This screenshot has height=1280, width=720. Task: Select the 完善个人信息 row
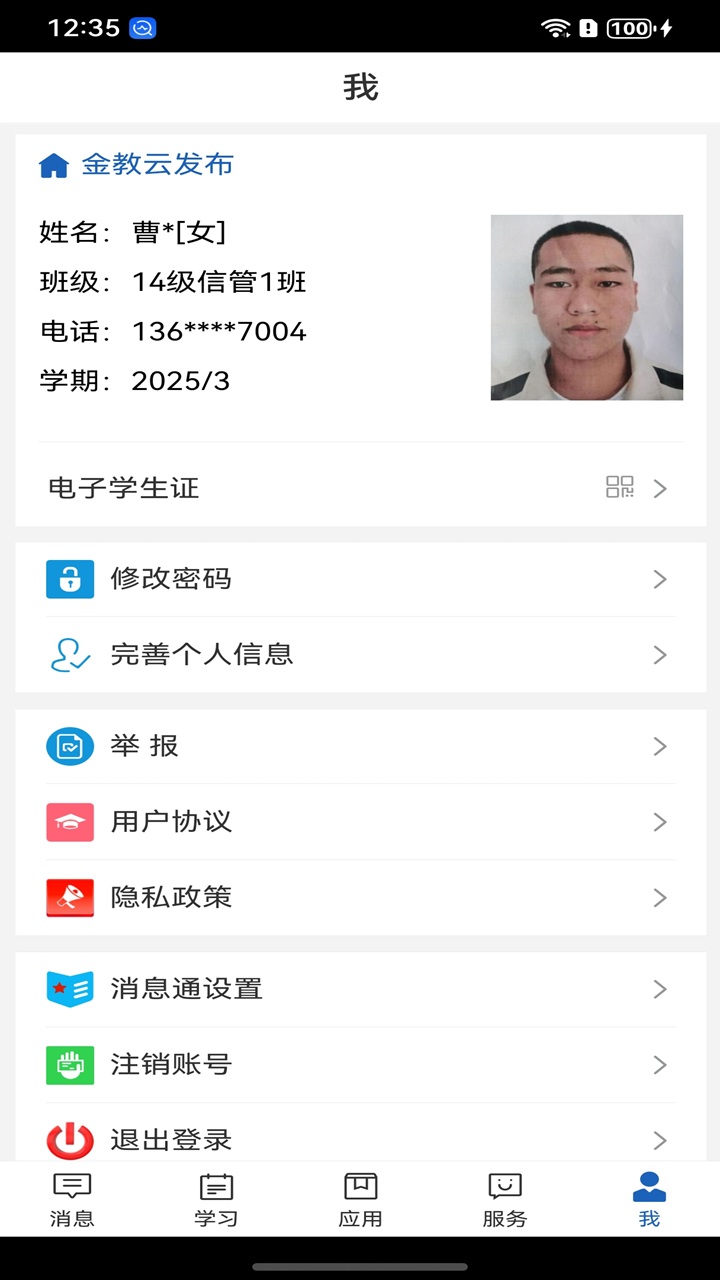360,655
